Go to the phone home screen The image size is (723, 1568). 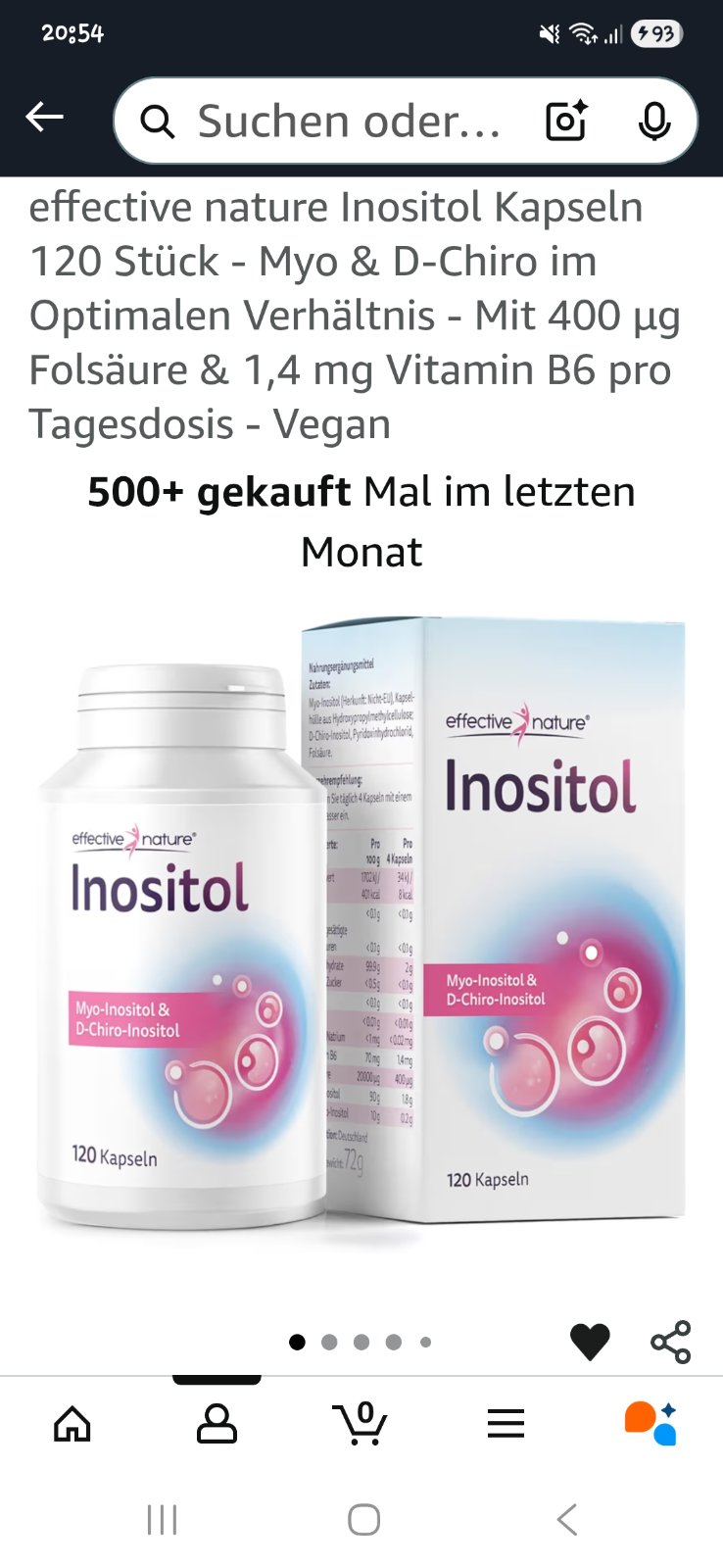coord(363,1520)
